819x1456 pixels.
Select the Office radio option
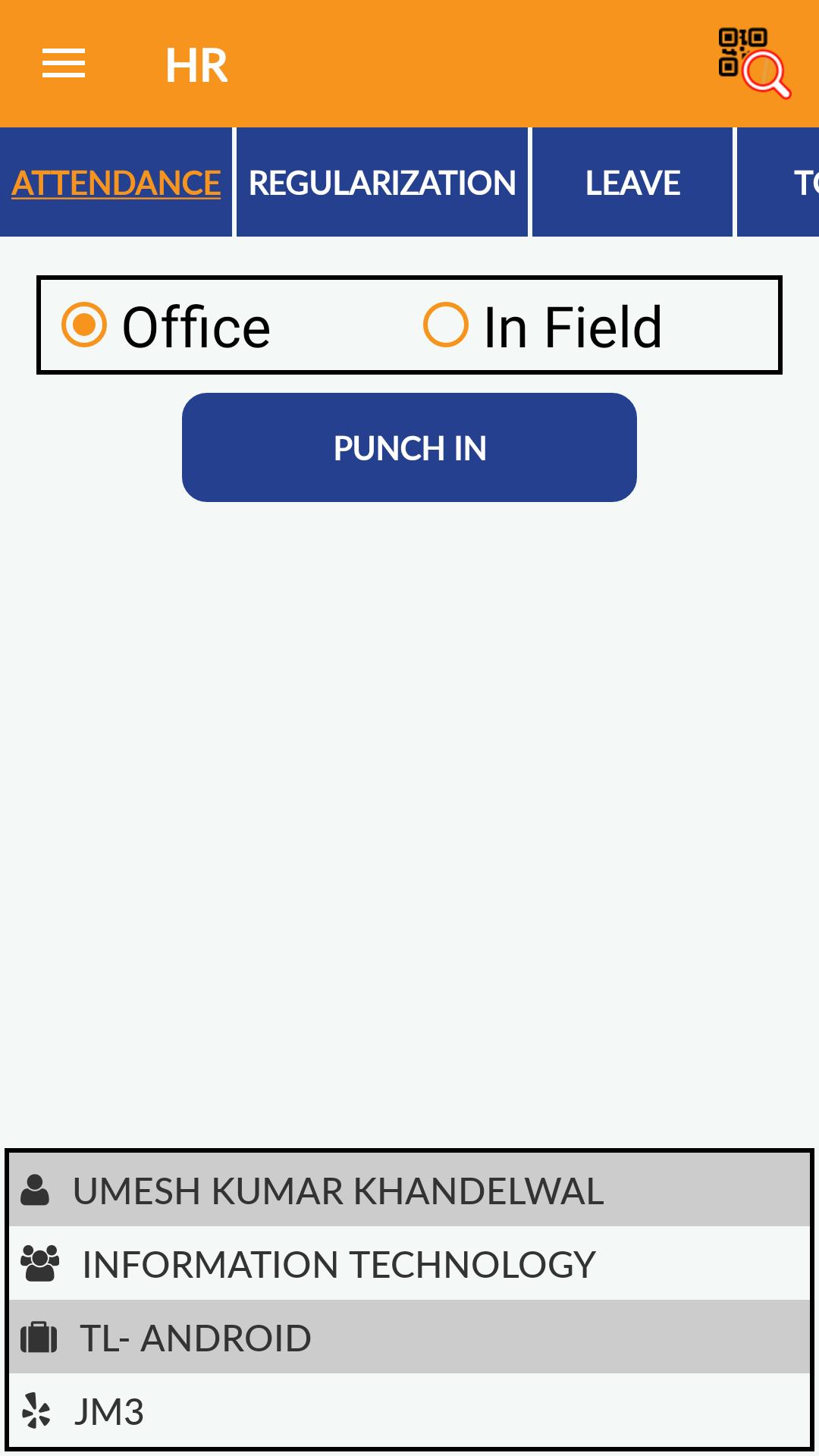pos(166,326)
